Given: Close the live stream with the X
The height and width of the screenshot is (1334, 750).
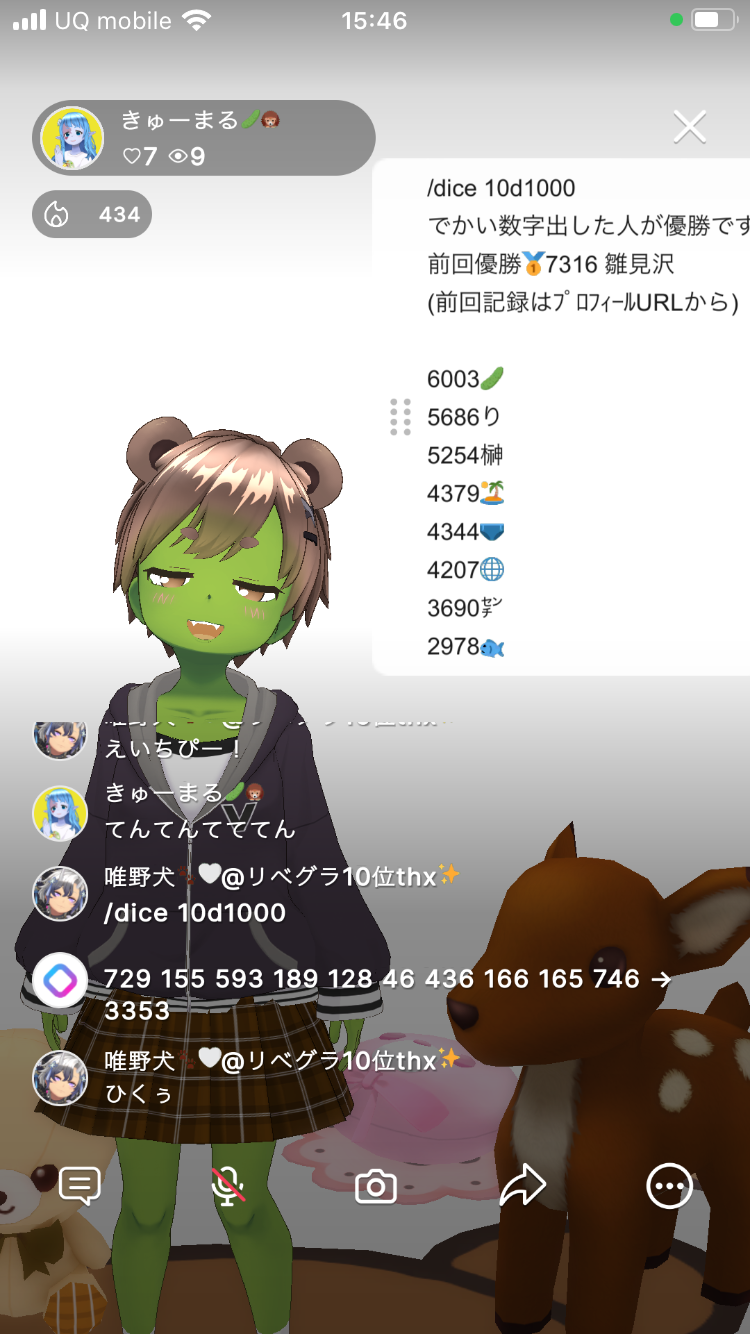Looking at the screenshot, I should click(x=689, y=127).
